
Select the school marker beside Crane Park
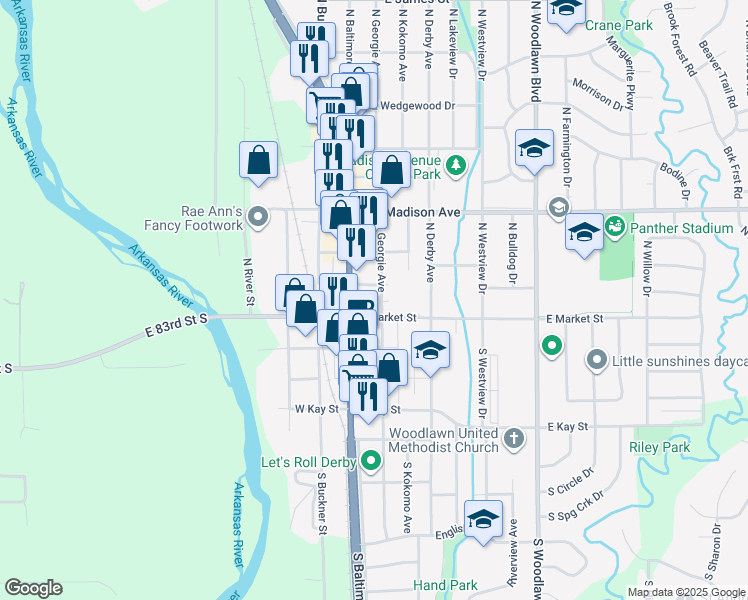pyautogui.click(x=567, y=12)
